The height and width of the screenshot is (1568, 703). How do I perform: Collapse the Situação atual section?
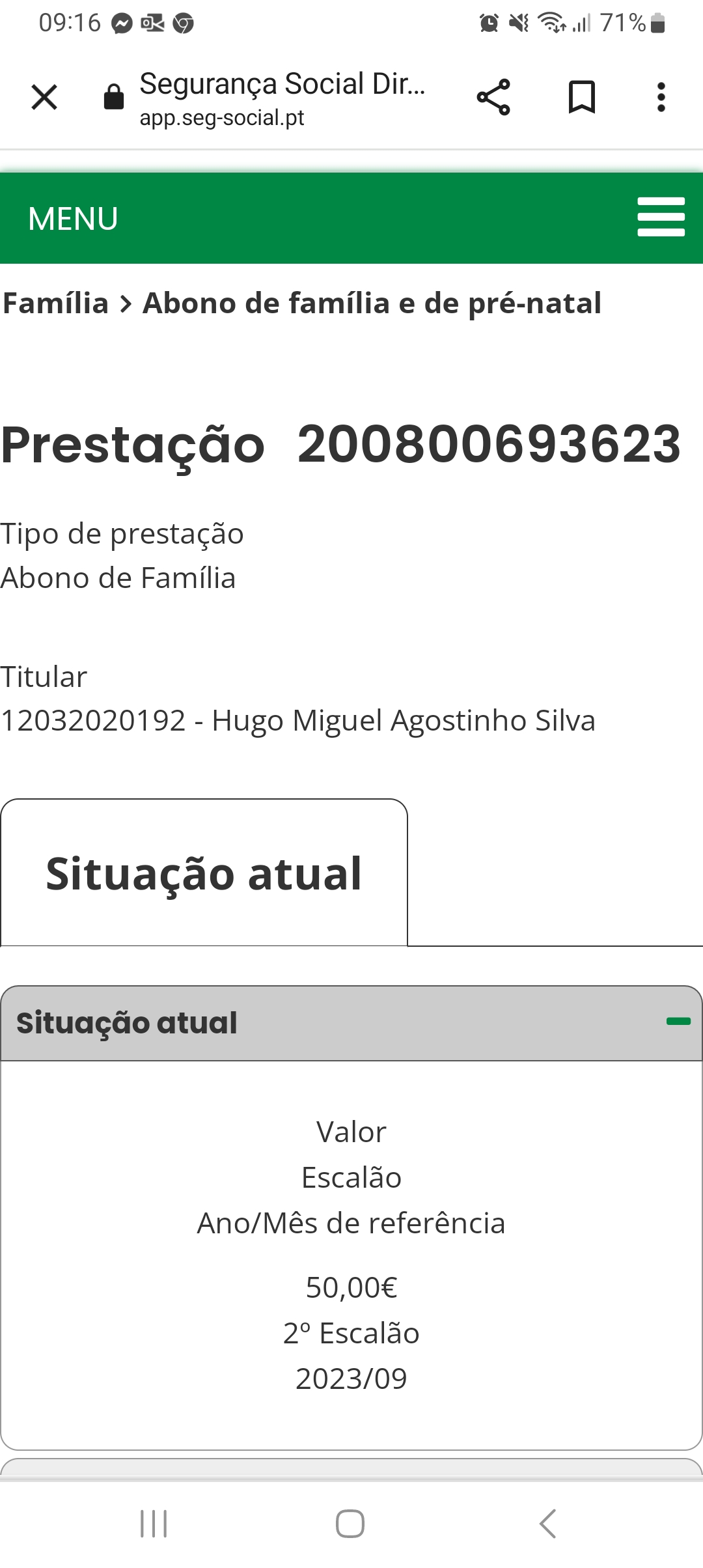[678, 1022]
